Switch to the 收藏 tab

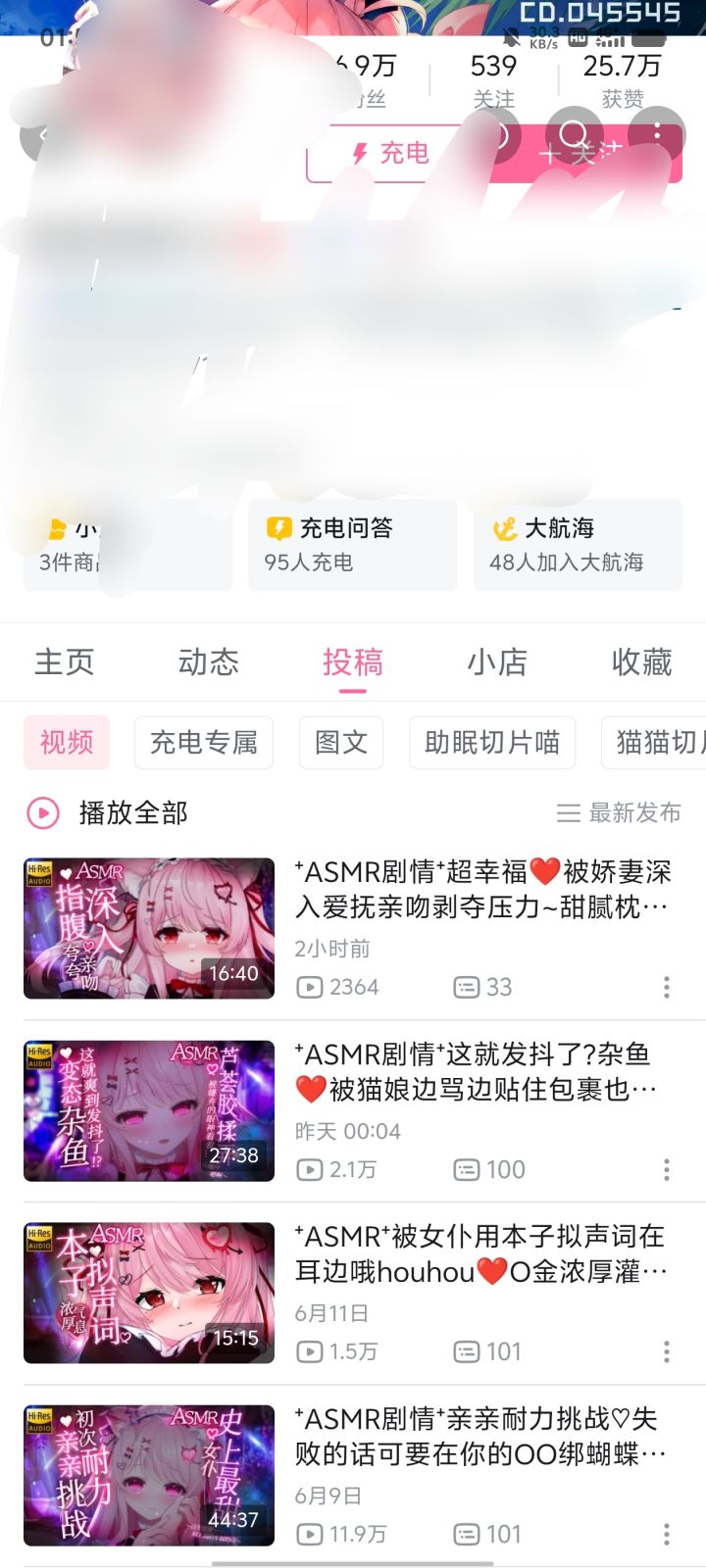point(641,662)
